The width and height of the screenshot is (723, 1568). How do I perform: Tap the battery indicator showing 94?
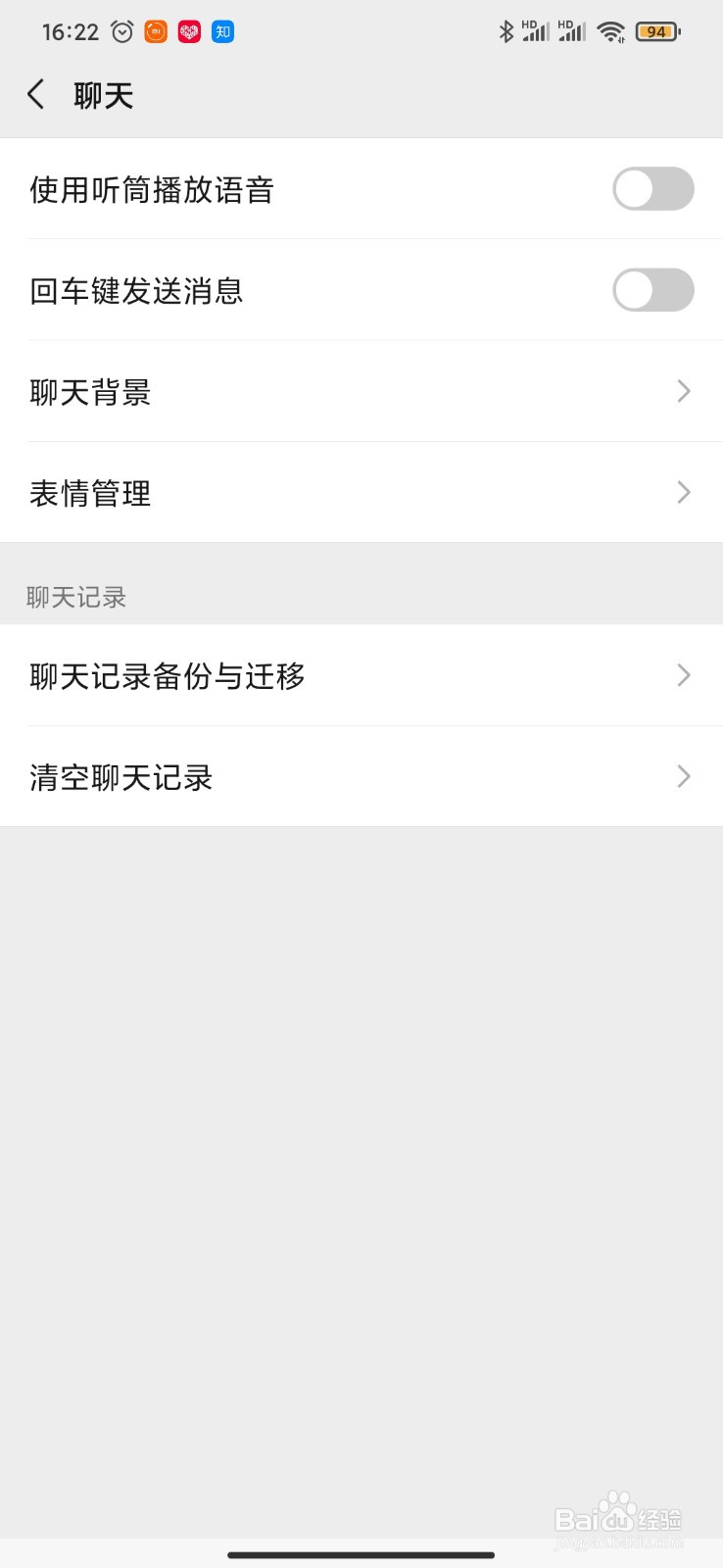tap(656, 31)
